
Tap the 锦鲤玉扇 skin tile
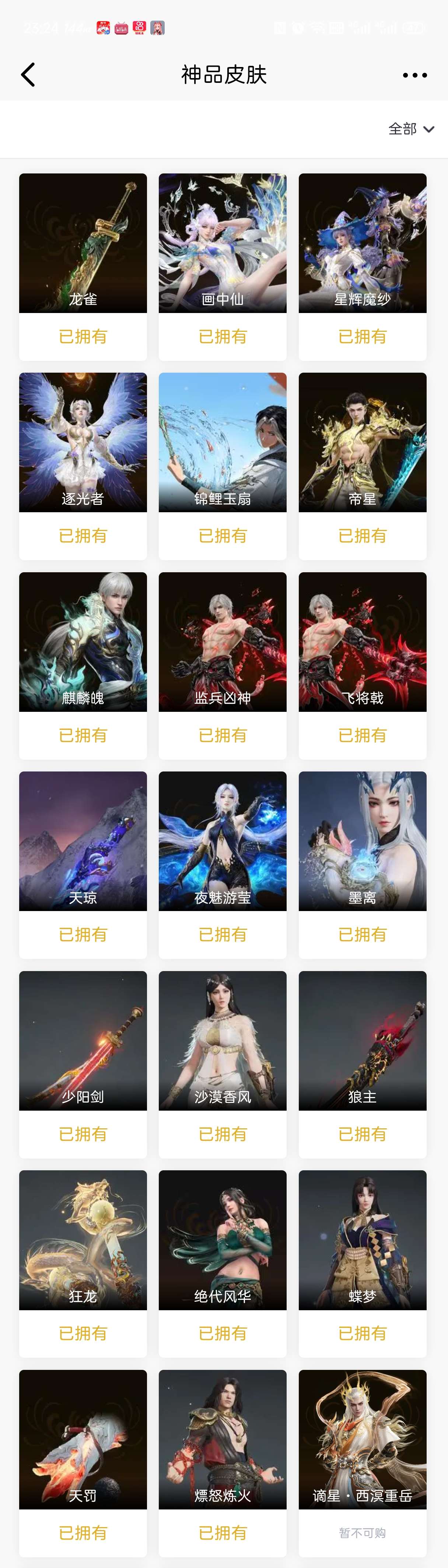click(222, 443)
